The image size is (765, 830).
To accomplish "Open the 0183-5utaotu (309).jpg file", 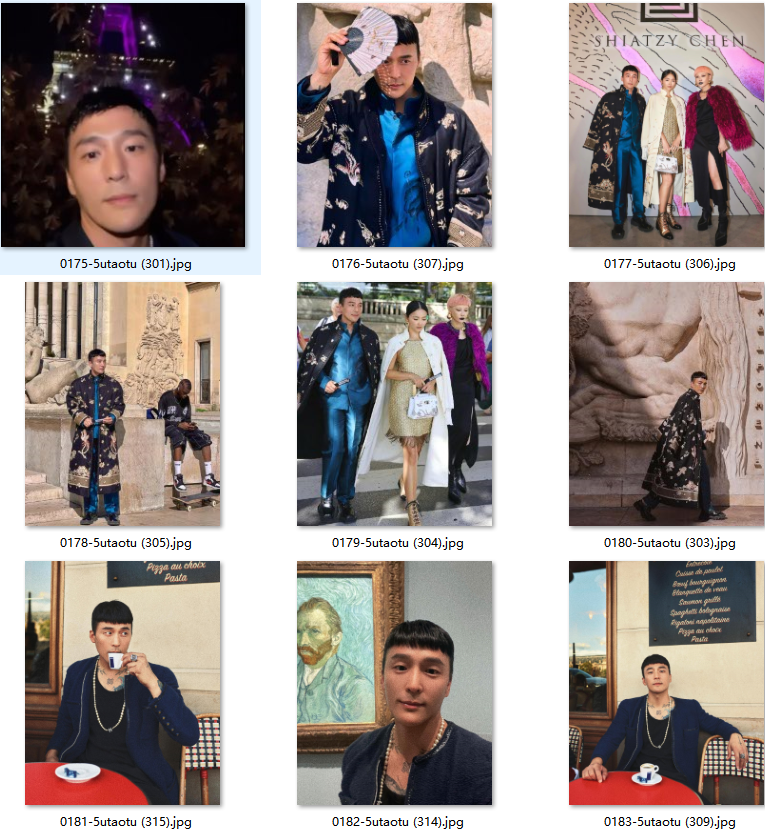I will 666,683.
